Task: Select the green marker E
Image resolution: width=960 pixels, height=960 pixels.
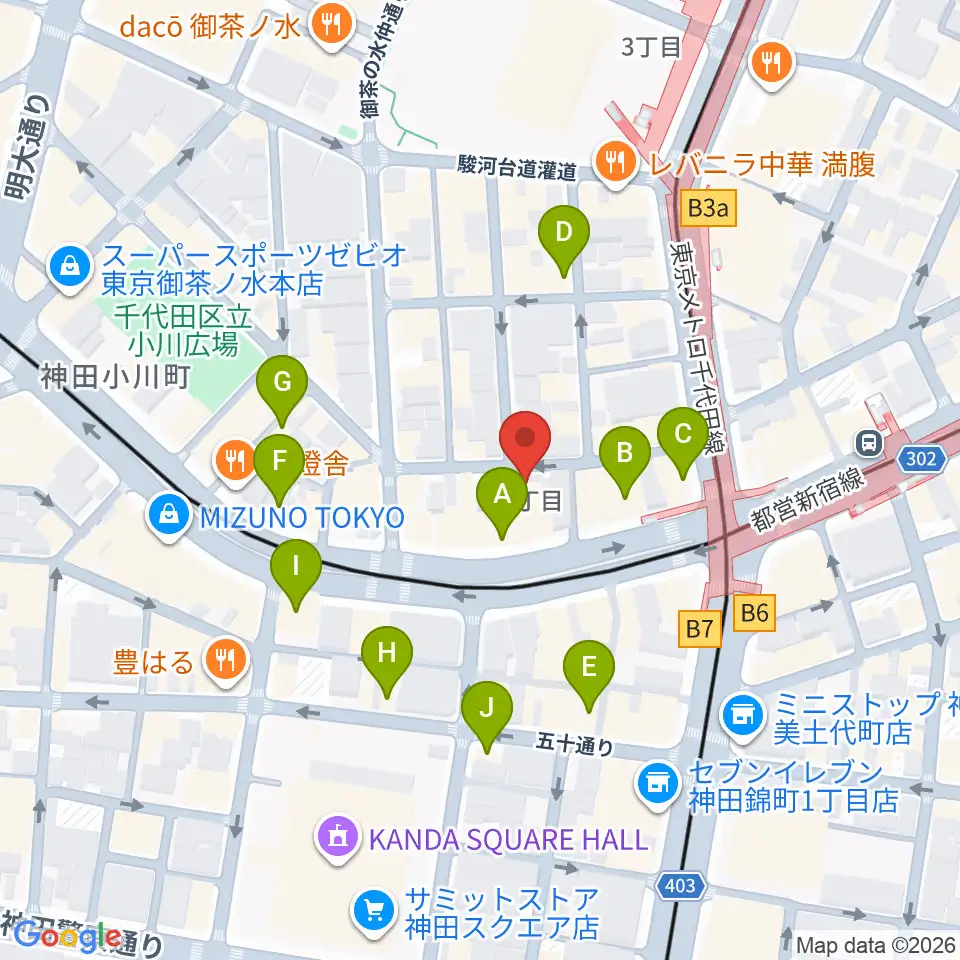Action: 589,671
